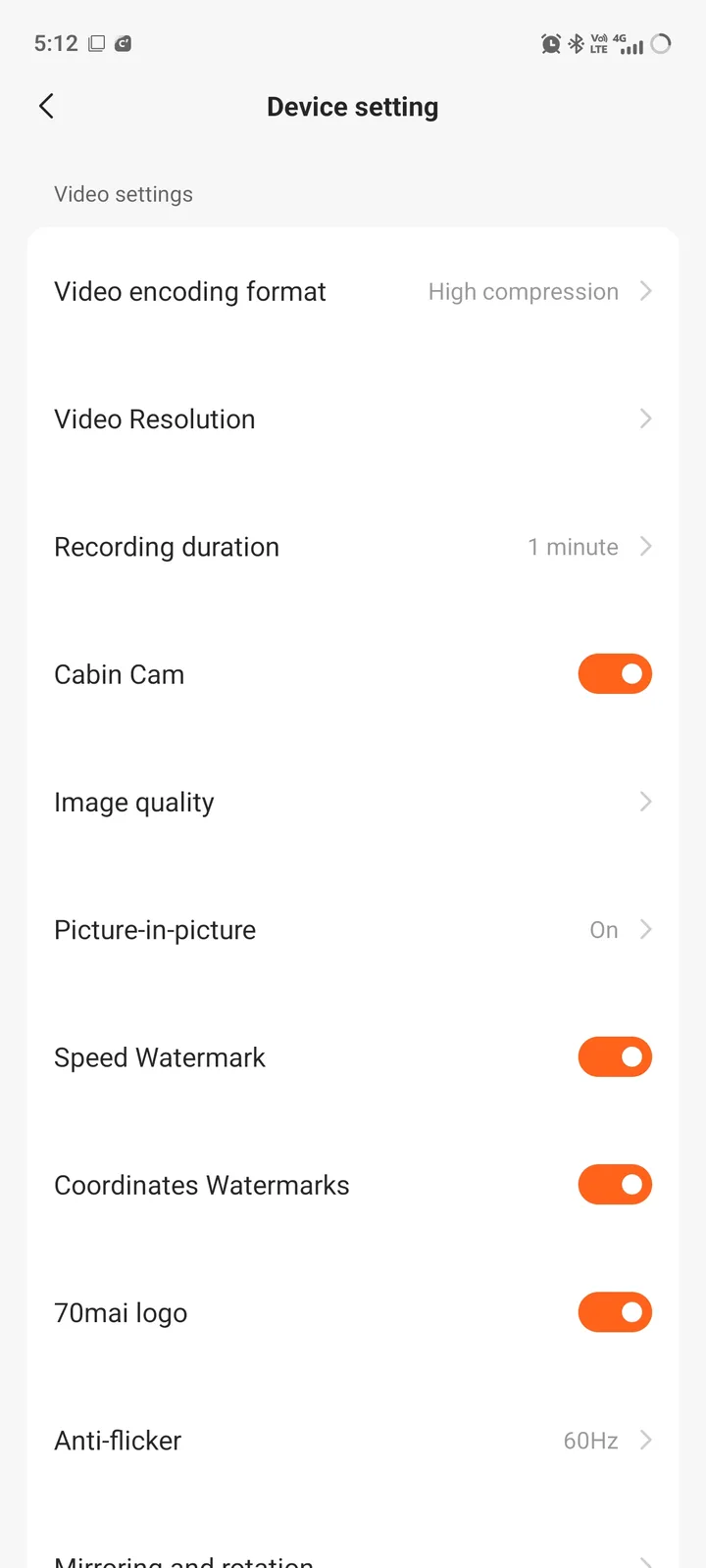
Task: Open Mirroring and rotation row
Action: [x=353, y=1558]
